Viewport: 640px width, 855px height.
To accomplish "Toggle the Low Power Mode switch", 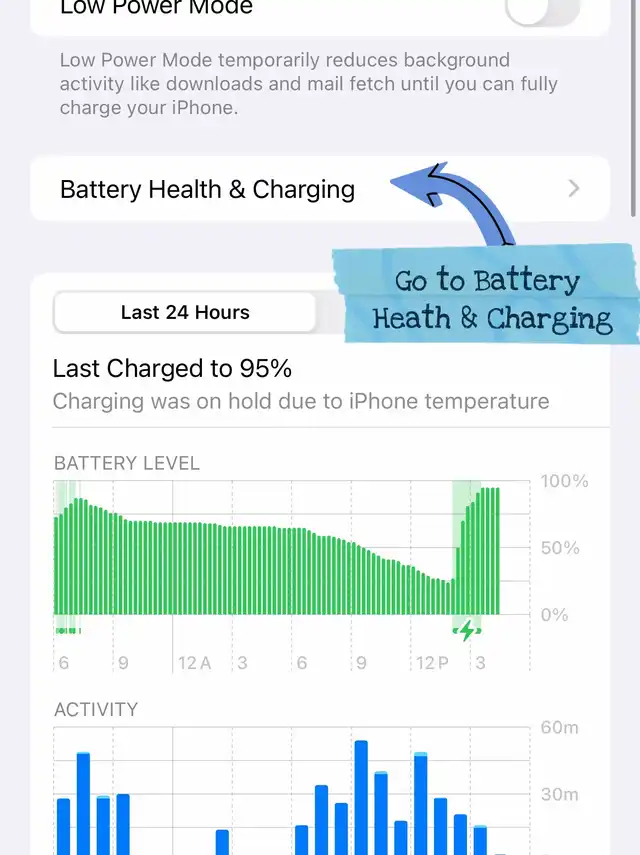I will coord(542,11).
